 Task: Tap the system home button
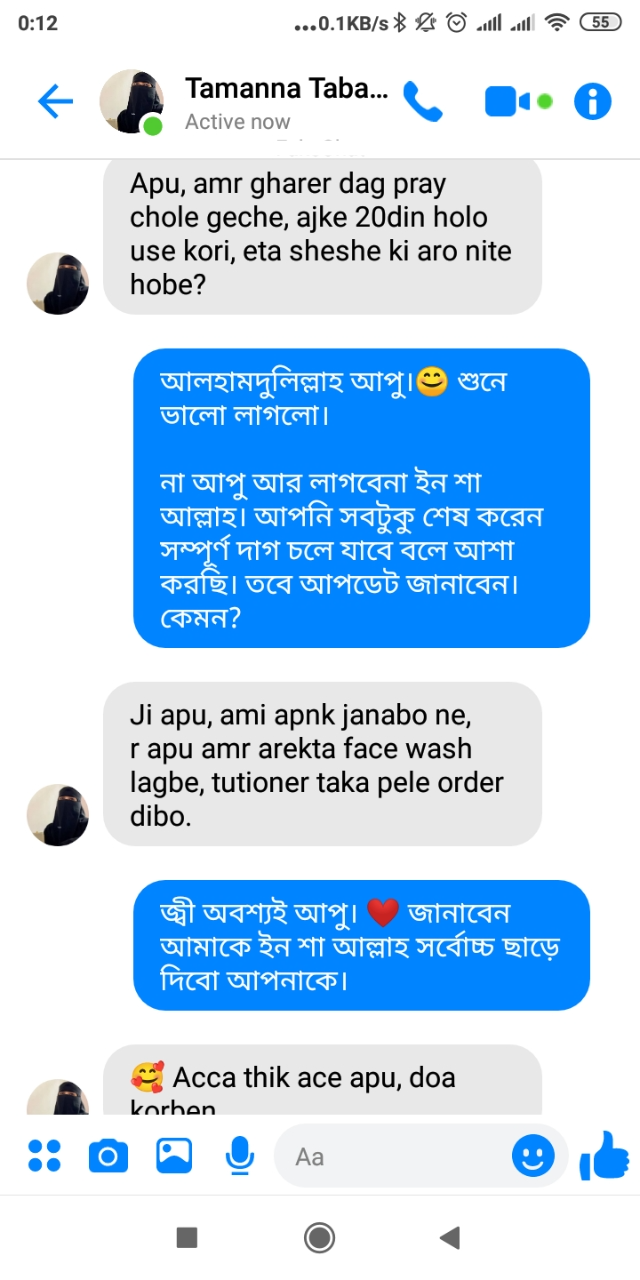[320, 1238]
